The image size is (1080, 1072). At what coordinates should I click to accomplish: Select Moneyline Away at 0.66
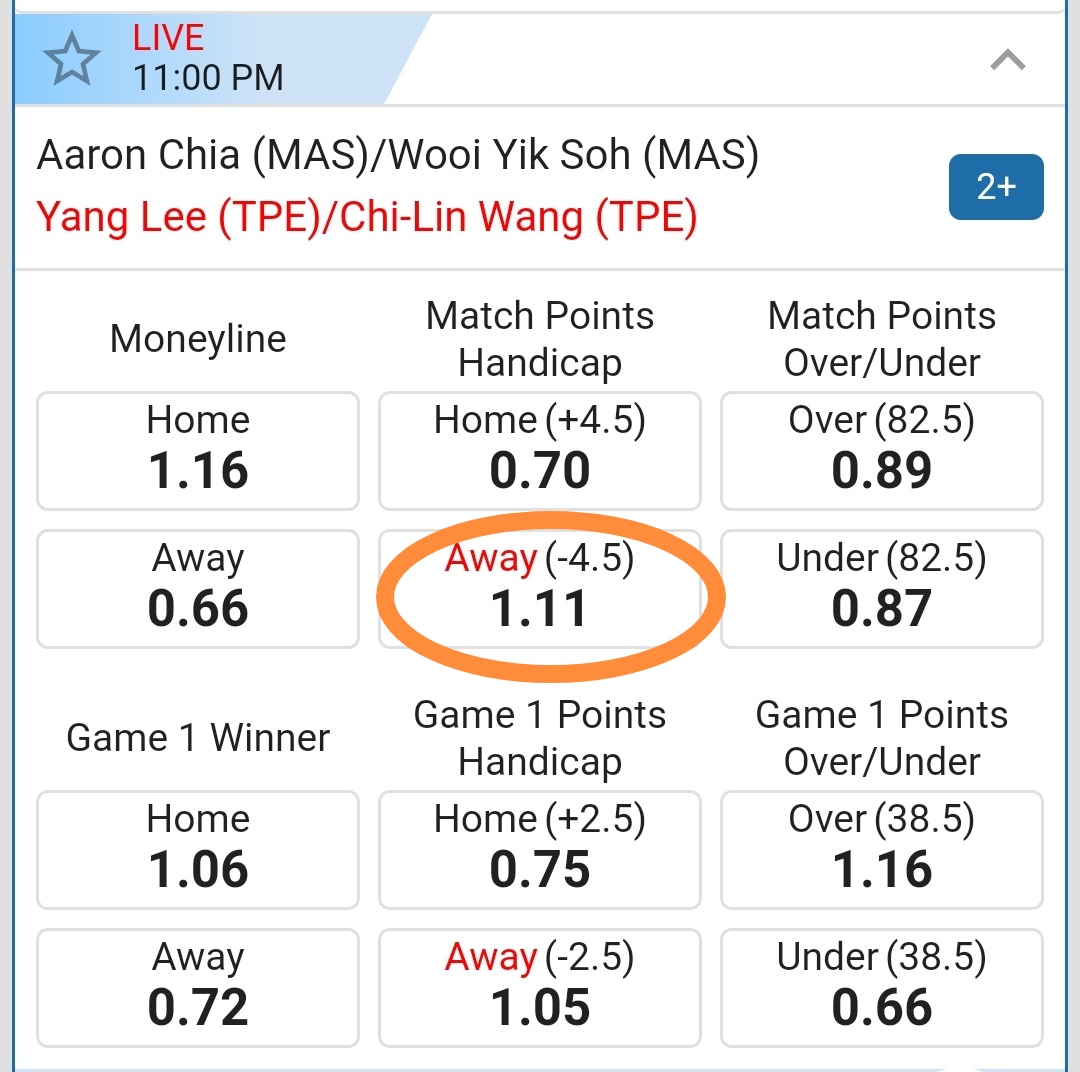tap(198, 589)
